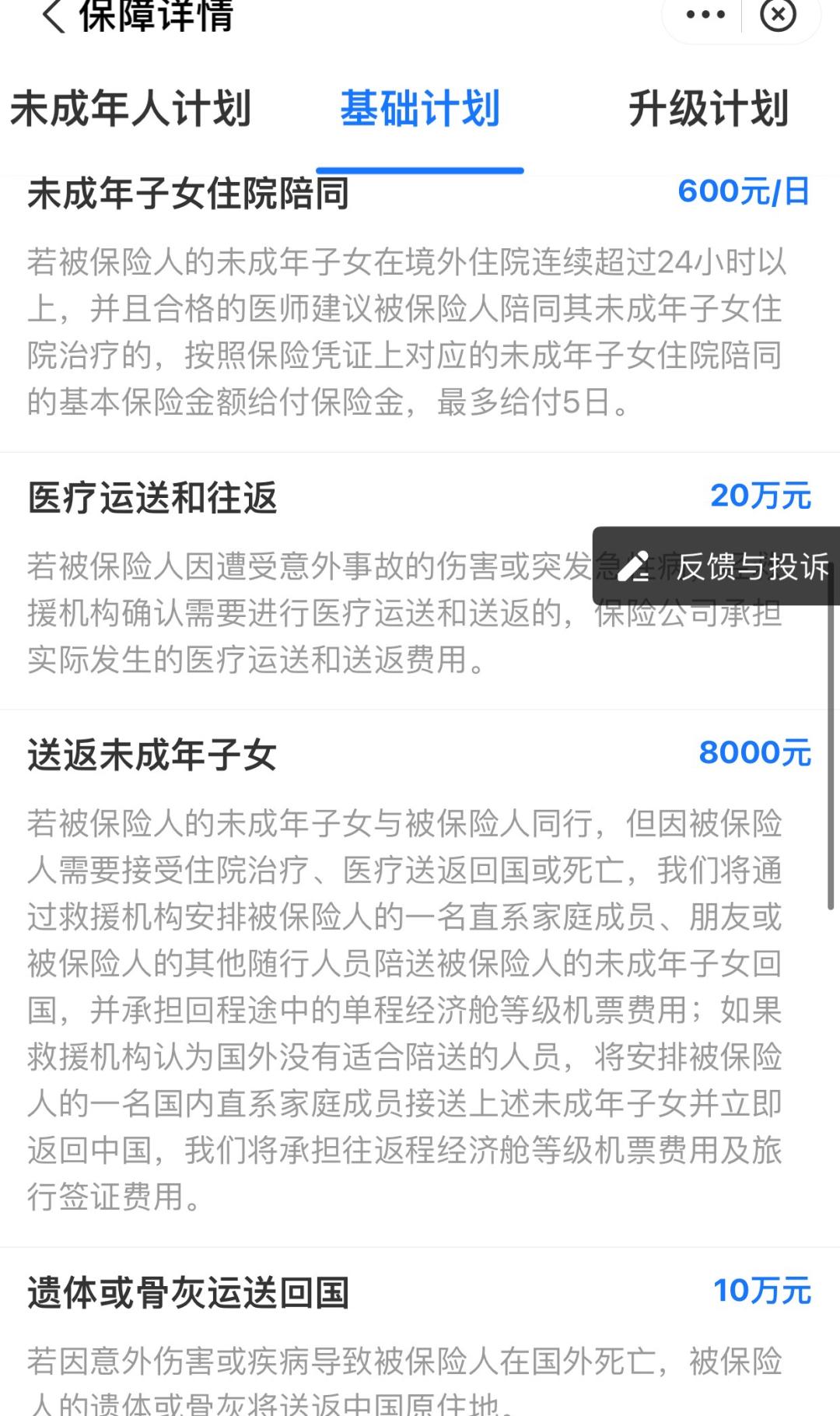
Task: Tap the 20万元 amount next to 医疗运送和往返
Action: 761,496
